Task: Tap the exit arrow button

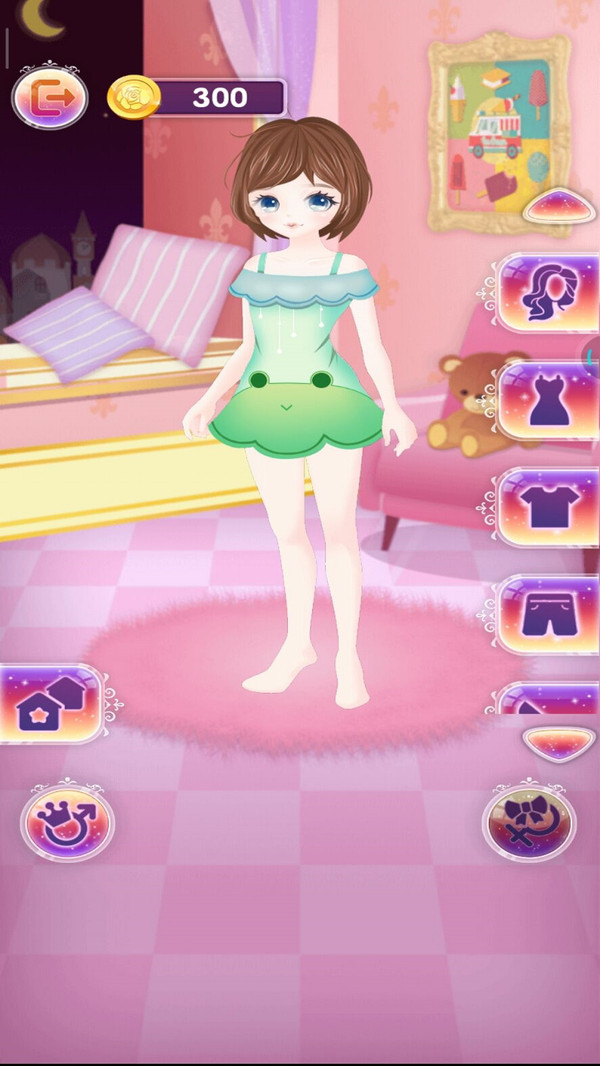Action: point(50,97)
